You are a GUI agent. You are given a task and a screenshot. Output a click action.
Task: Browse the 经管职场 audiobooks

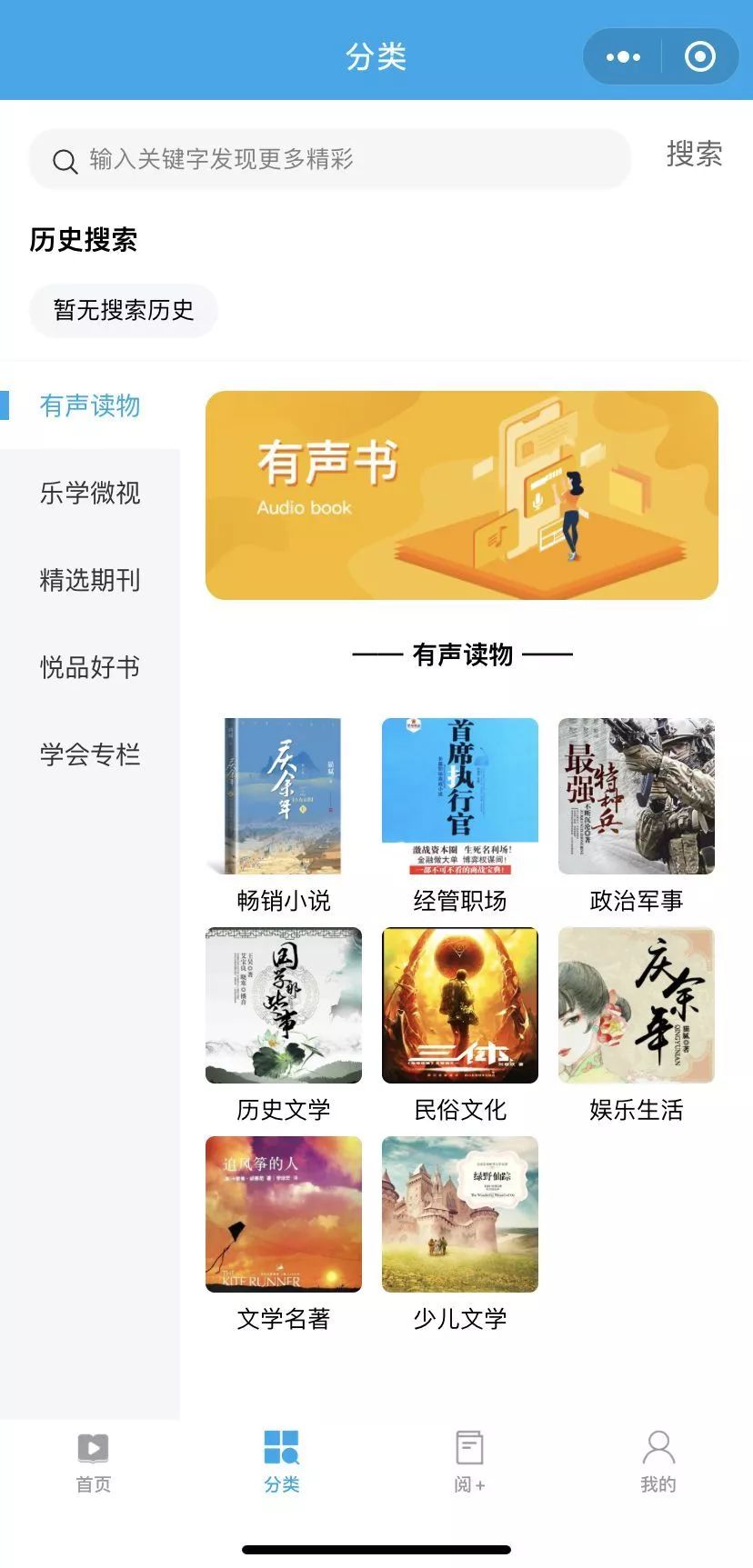coord(459,797)
